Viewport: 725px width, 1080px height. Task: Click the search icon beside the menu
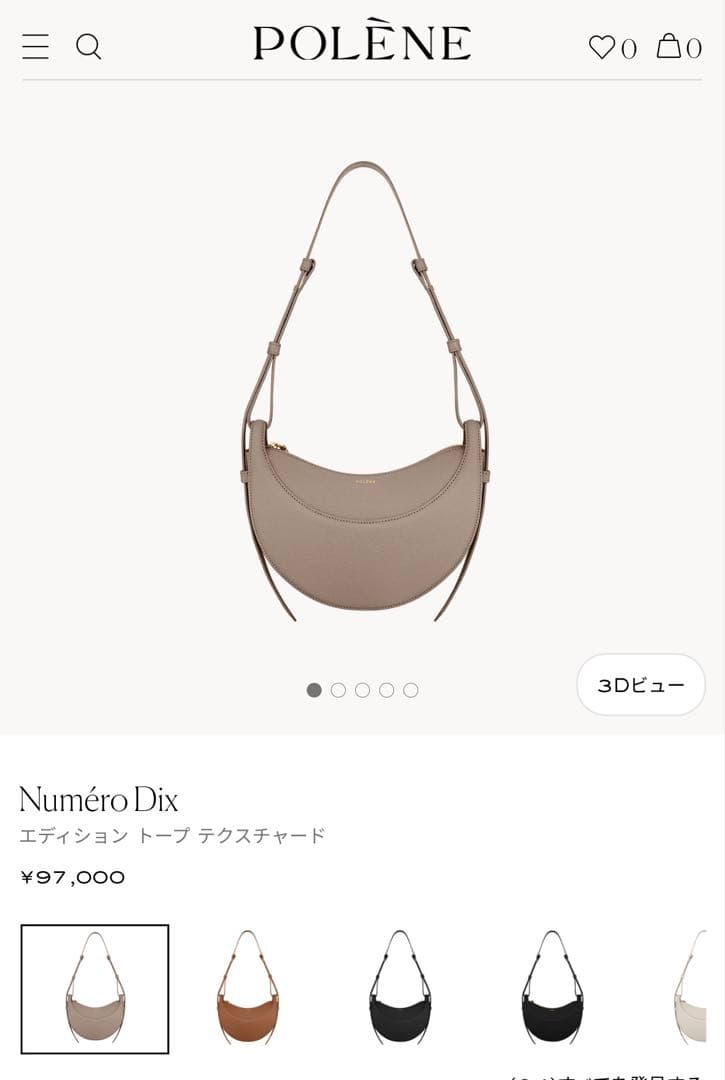(x=90, y=46)
